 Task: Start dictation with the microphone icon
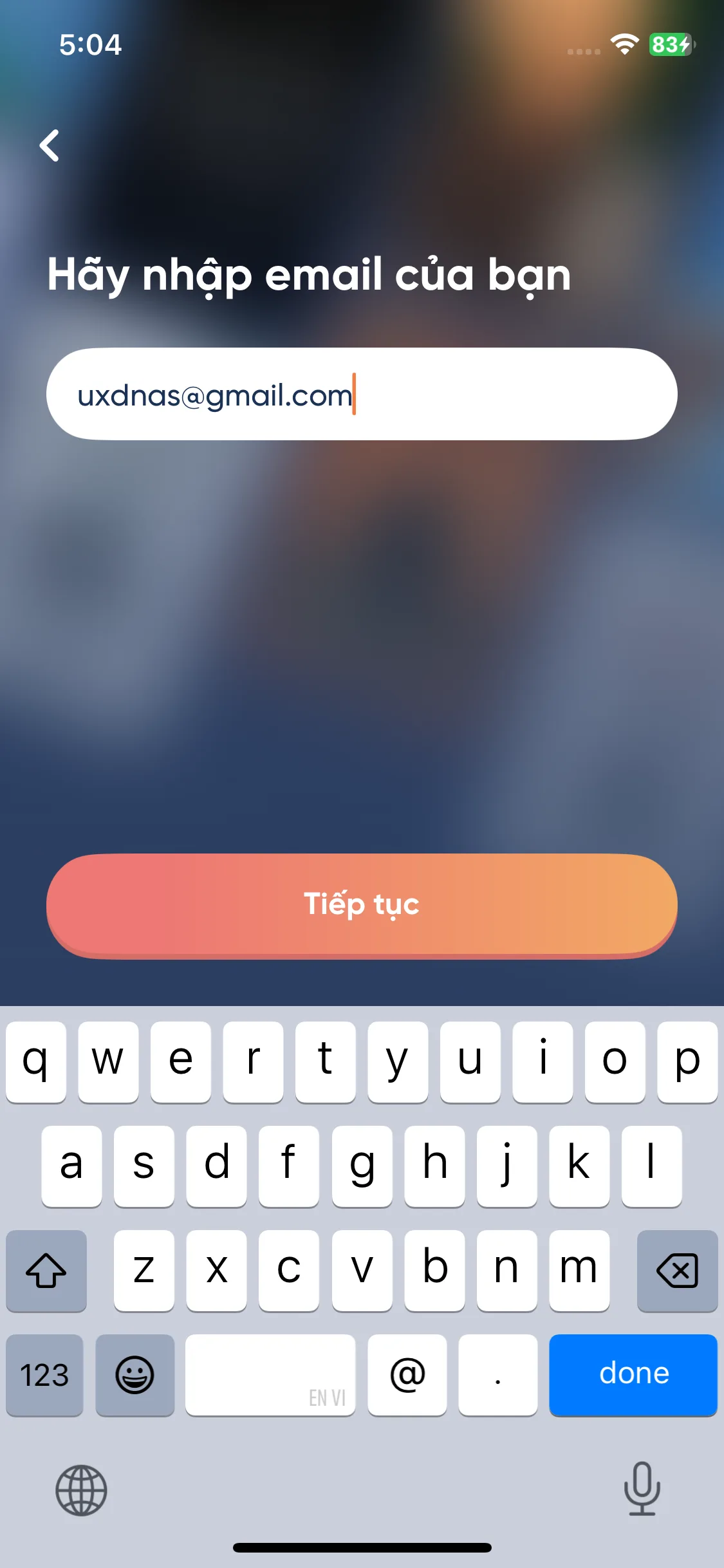pyautogui.click(x=642, y=1489)
